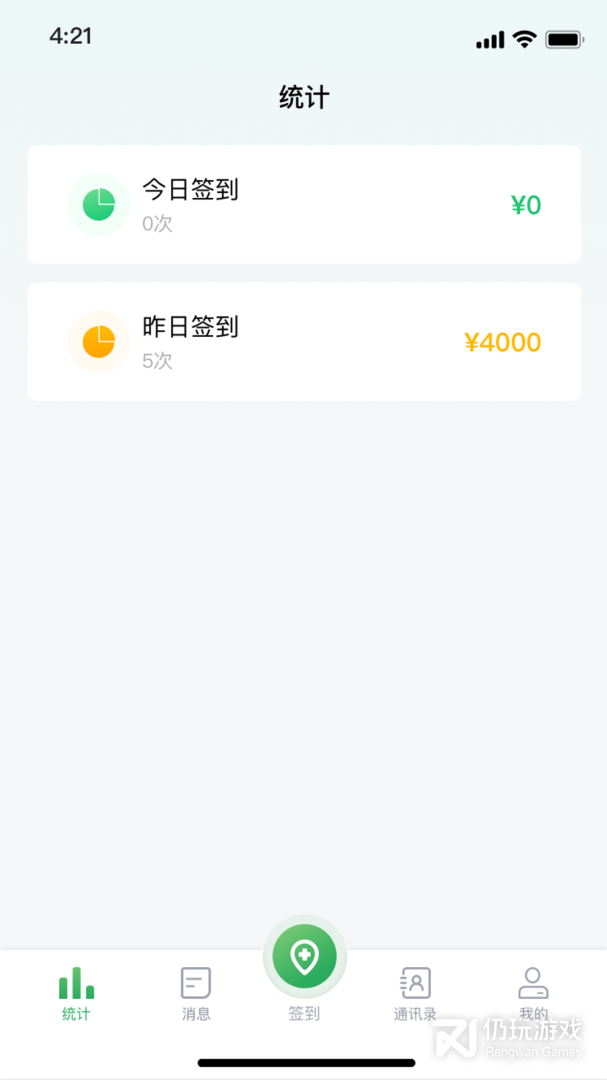The image size is (607, 1080).
Task: Open the 我的 profile tab
Action: click(533, 993)
